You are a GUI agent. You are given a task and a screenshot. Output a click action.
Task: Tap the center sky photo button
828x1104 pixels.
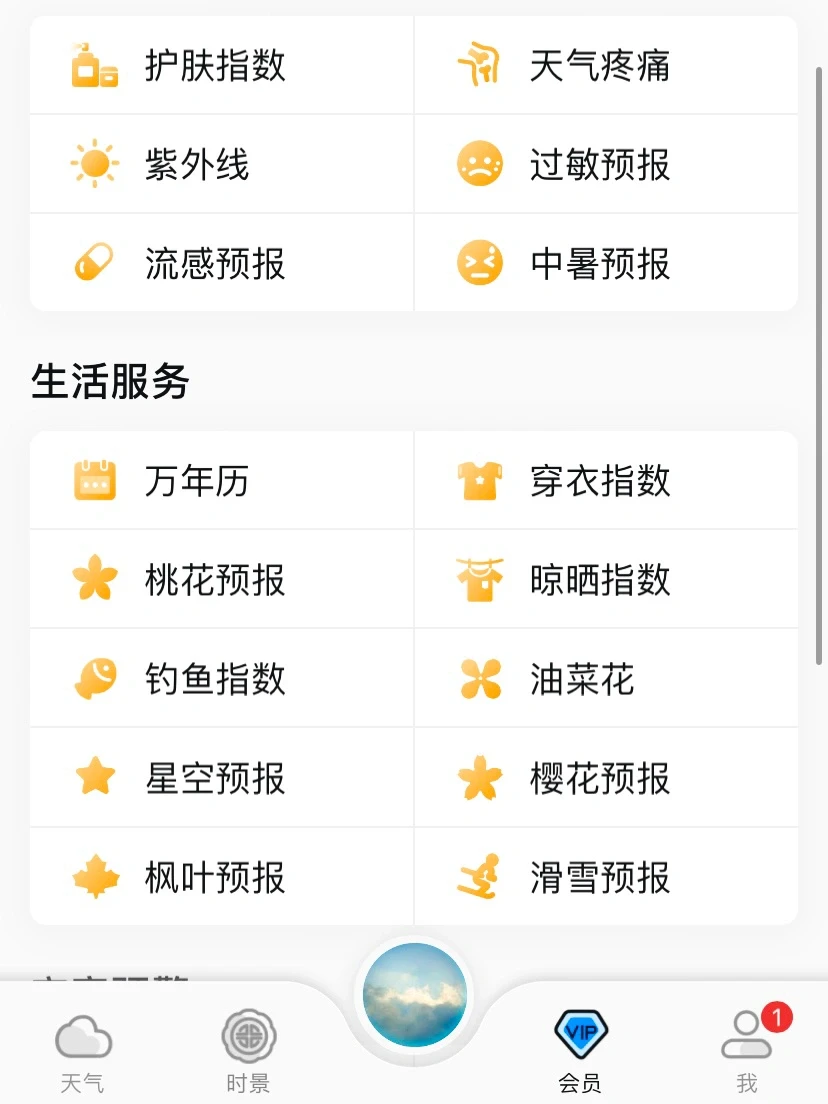coord(415,995)
